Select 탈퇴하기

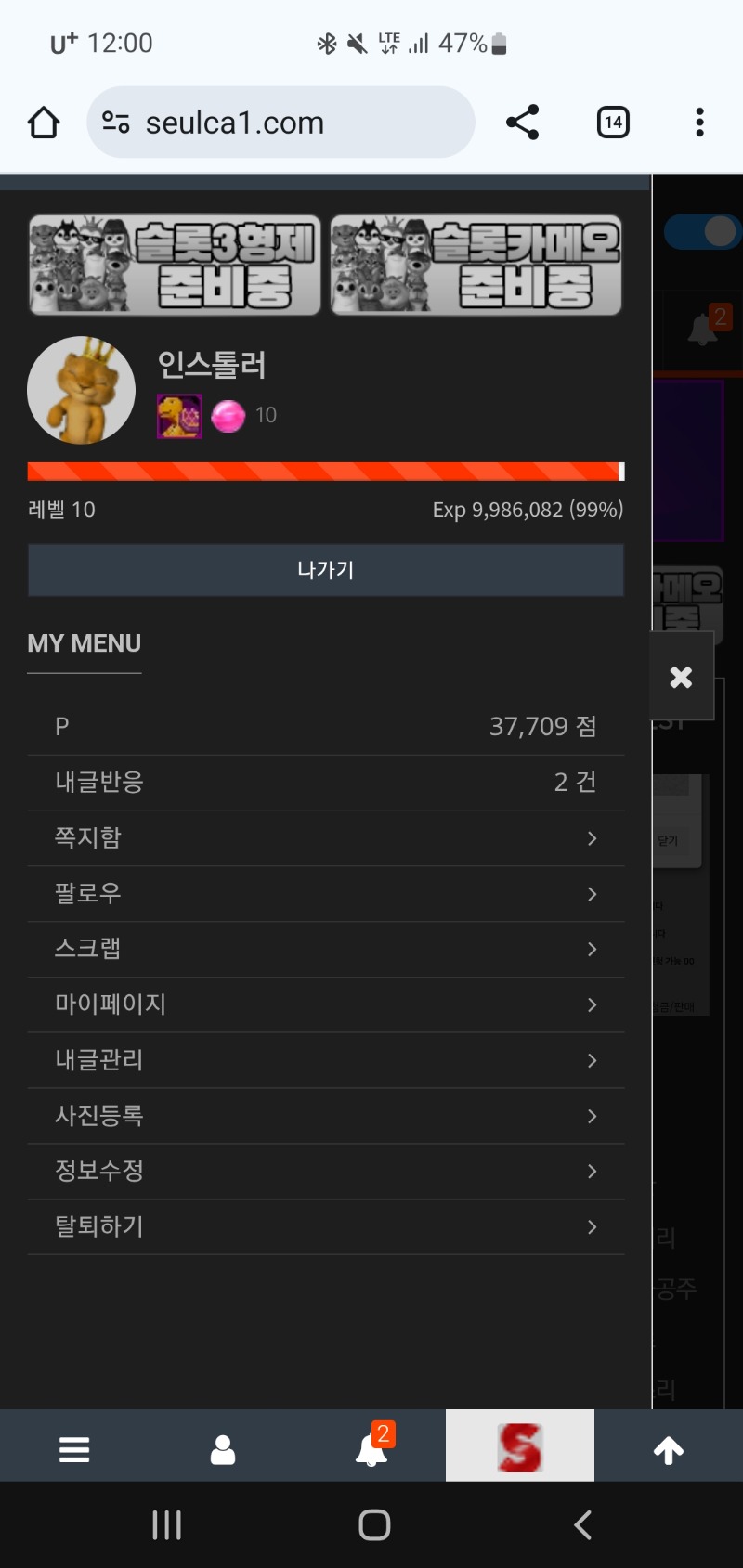[325, 1227]
